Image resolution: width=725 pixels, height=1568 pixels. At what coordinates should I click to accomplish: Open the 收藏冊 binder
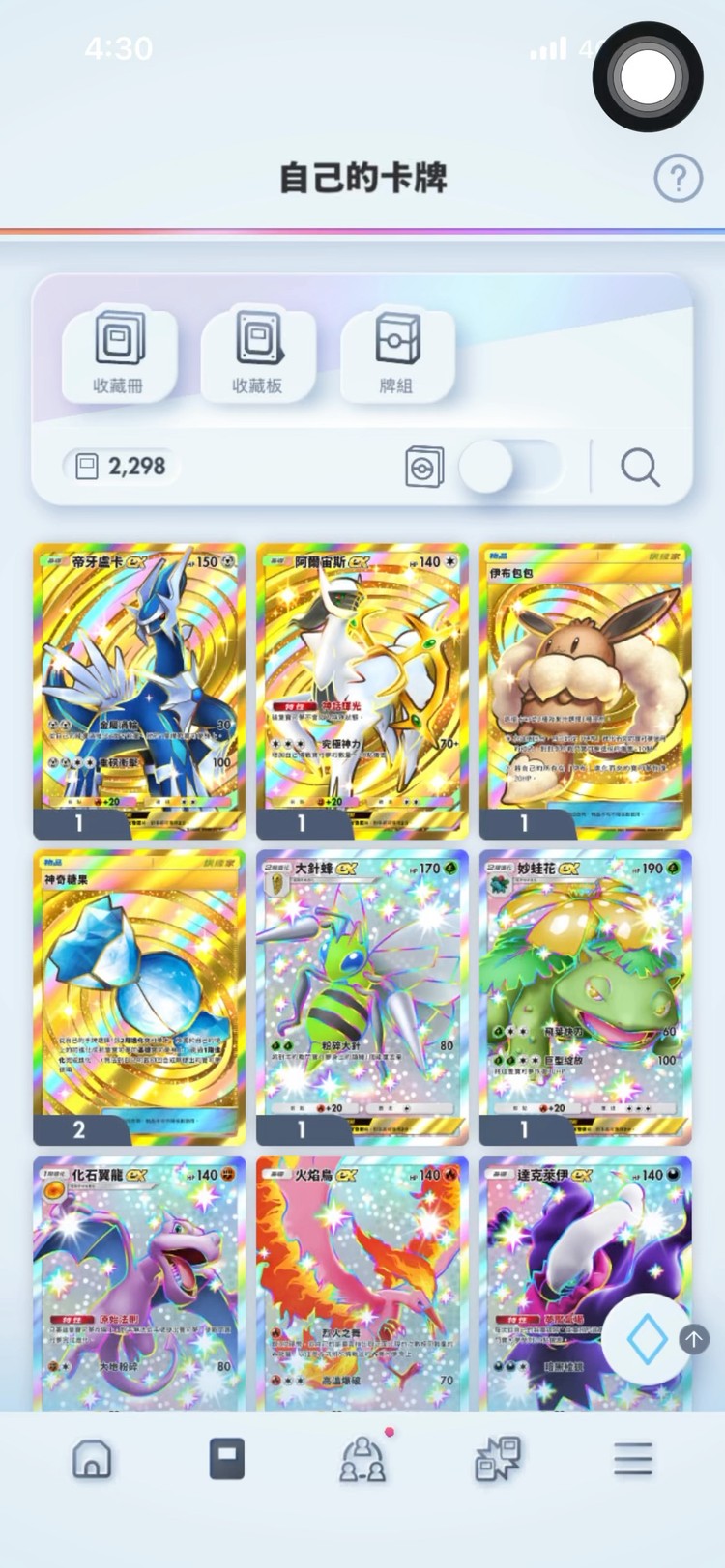point(119,353)
